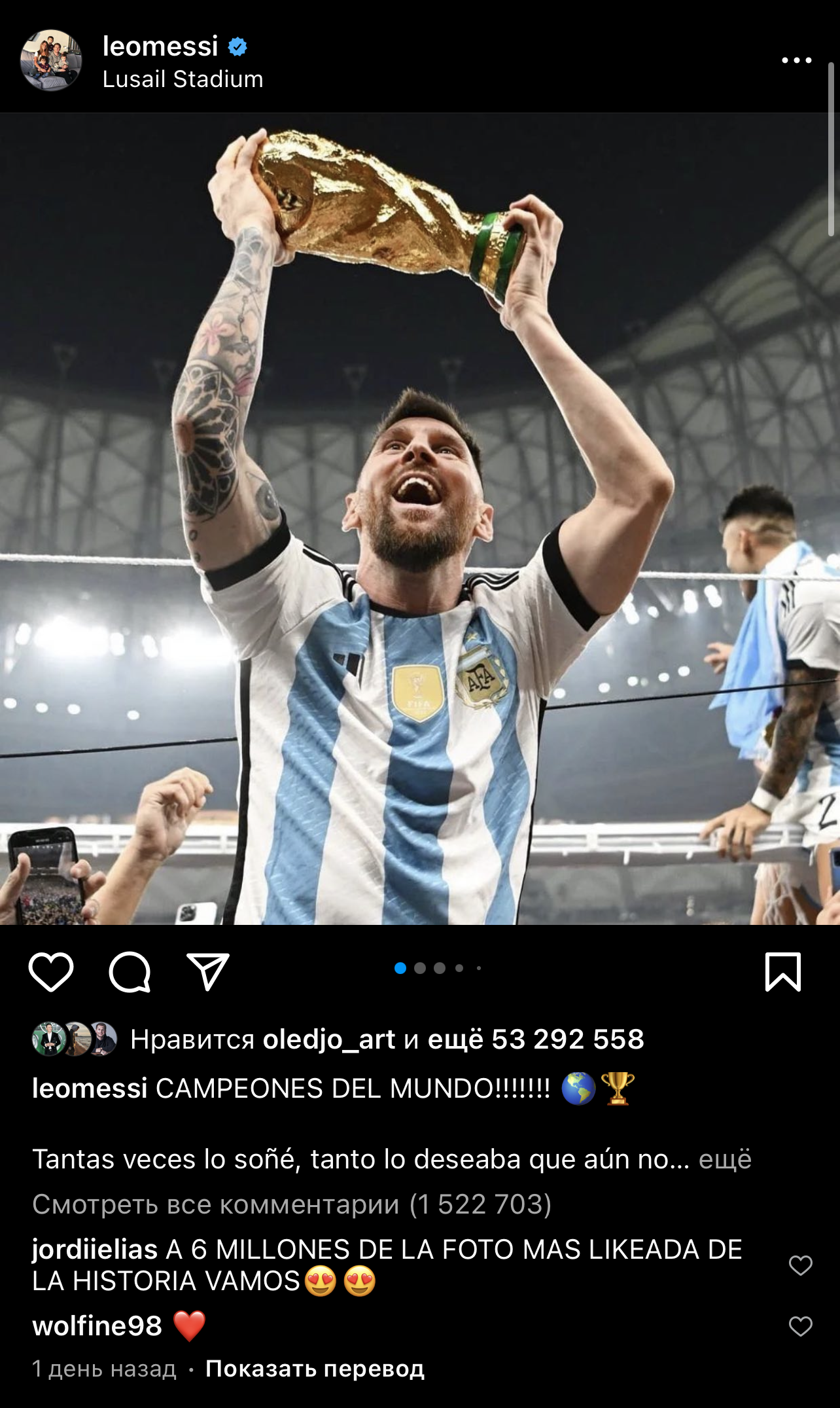Viewport: 840px width, 1408px height.
Task: Expand the caption with "ещё"
Action: [725, 1159]
